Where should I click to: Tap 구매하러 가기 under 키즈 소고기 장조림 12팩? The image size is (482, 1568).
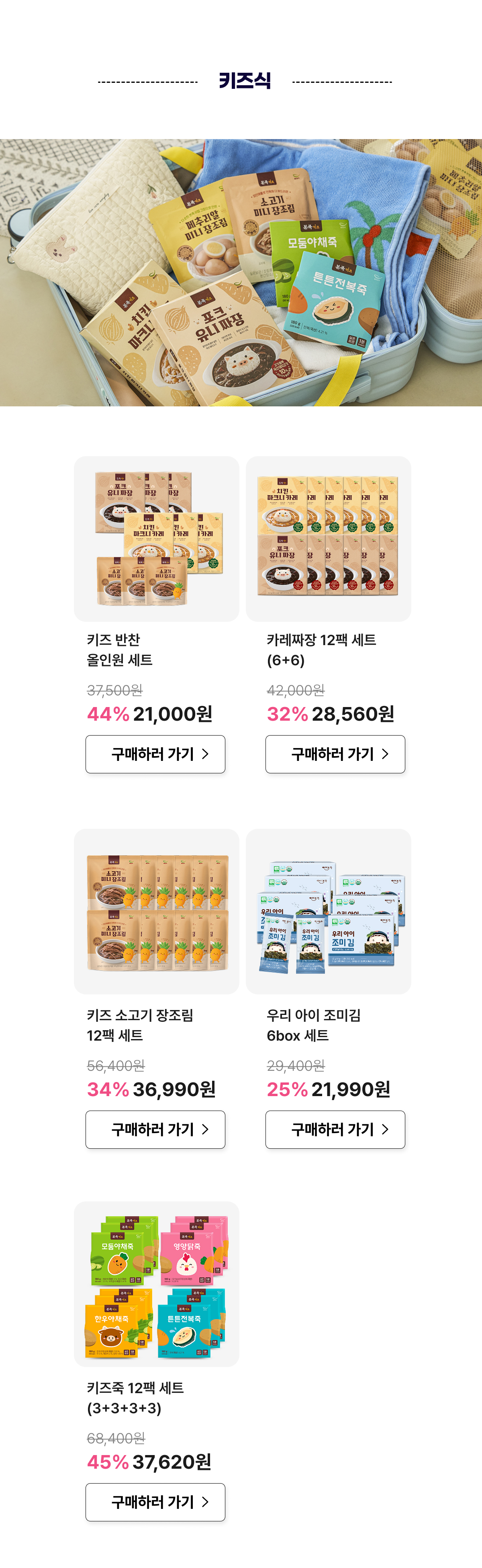(155, 1129)
